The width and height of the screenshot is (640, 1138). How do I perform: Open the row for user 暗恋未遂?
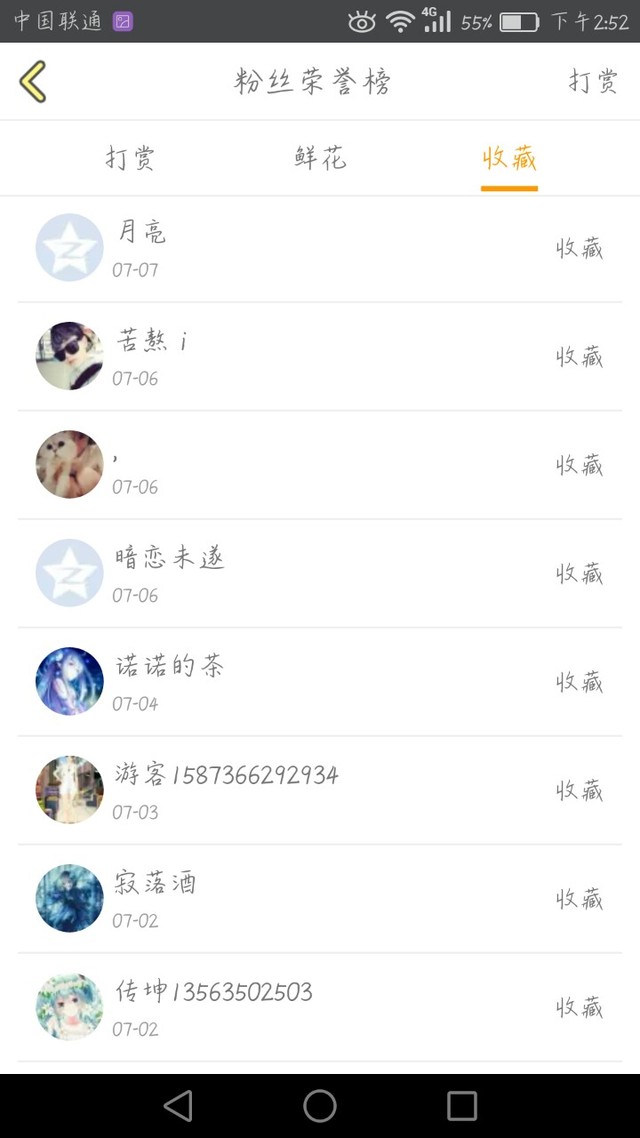pos(320,573)
